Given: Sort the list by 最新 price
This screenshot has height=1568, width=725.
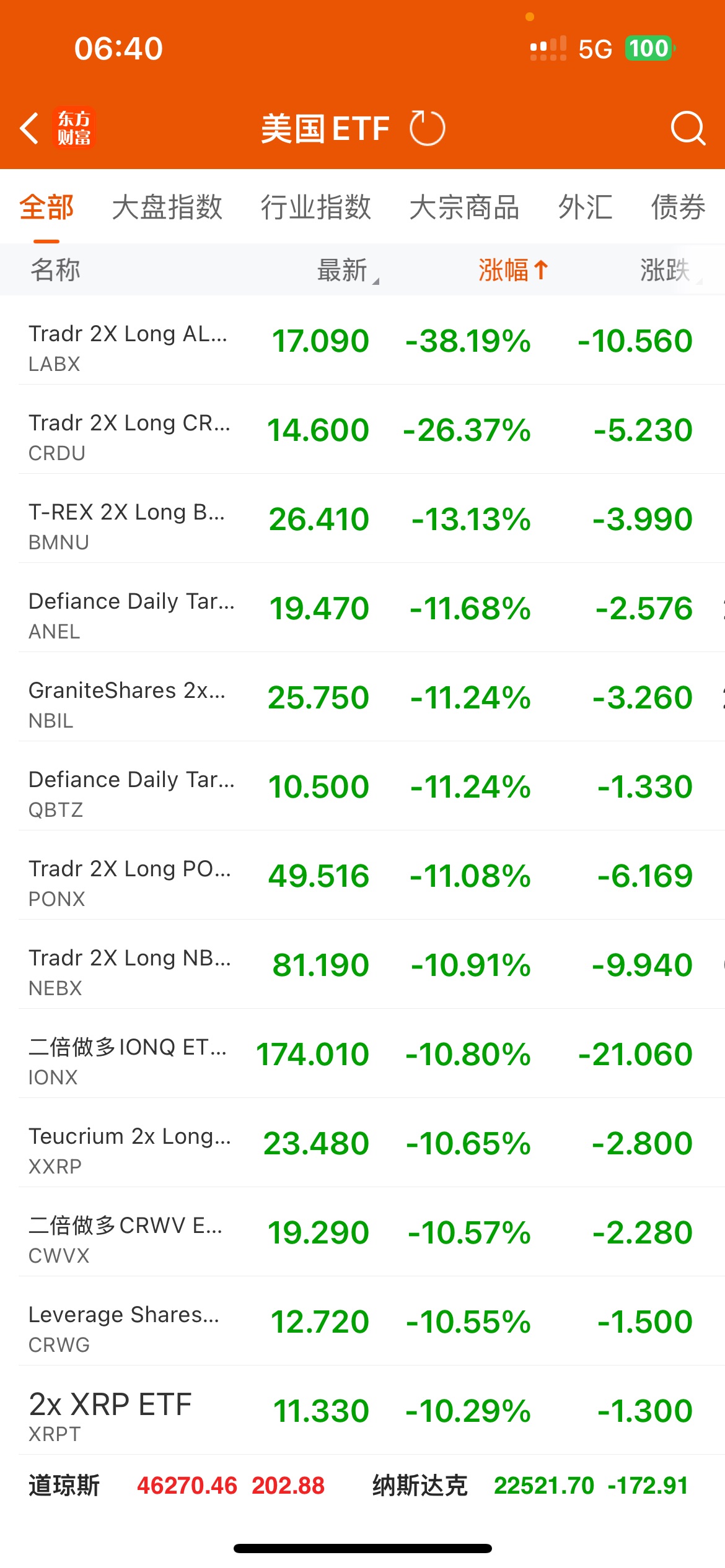Looking at the screenshot, I should point(344,270).
